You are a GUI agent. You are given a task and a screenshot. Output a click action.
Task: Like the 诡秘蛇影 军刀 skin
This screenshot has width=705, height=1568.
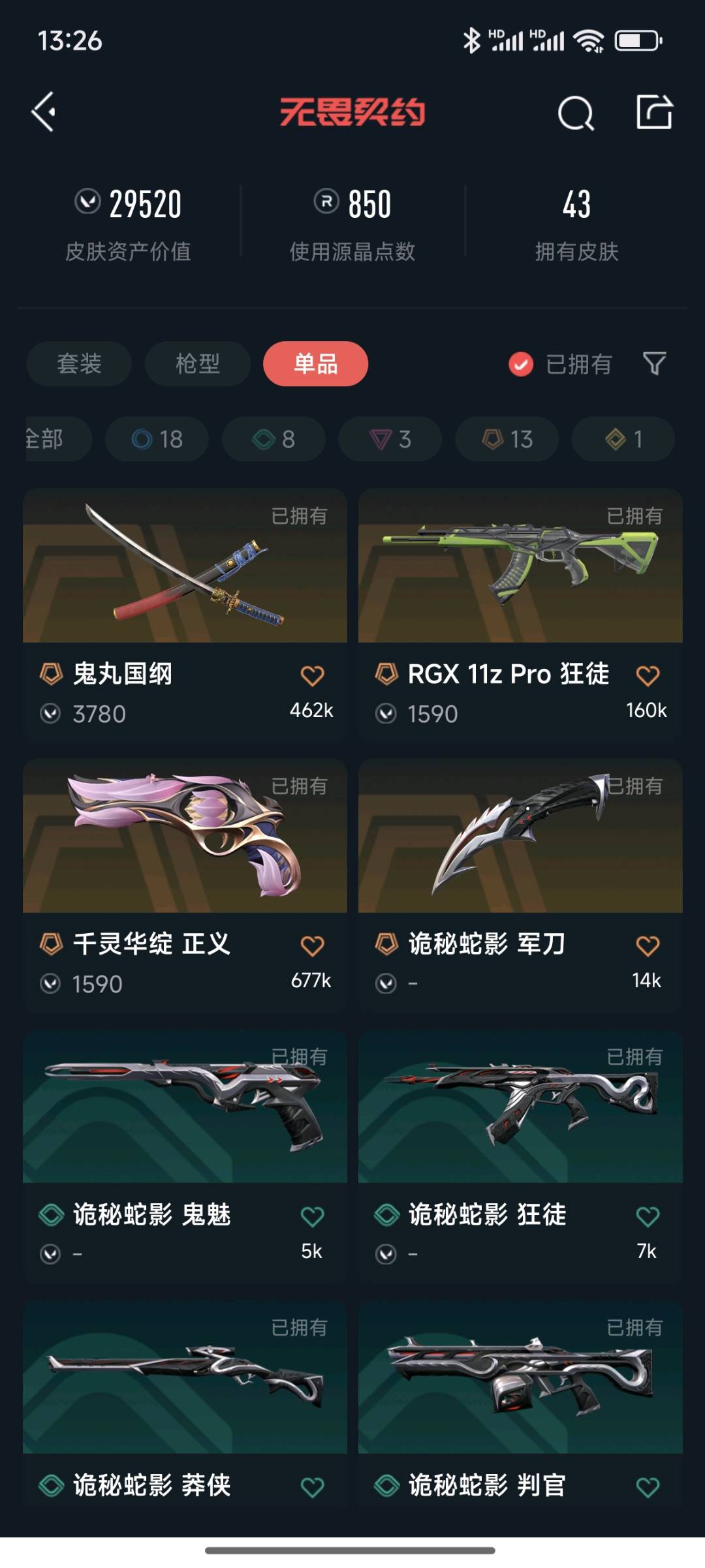[647, 946]
